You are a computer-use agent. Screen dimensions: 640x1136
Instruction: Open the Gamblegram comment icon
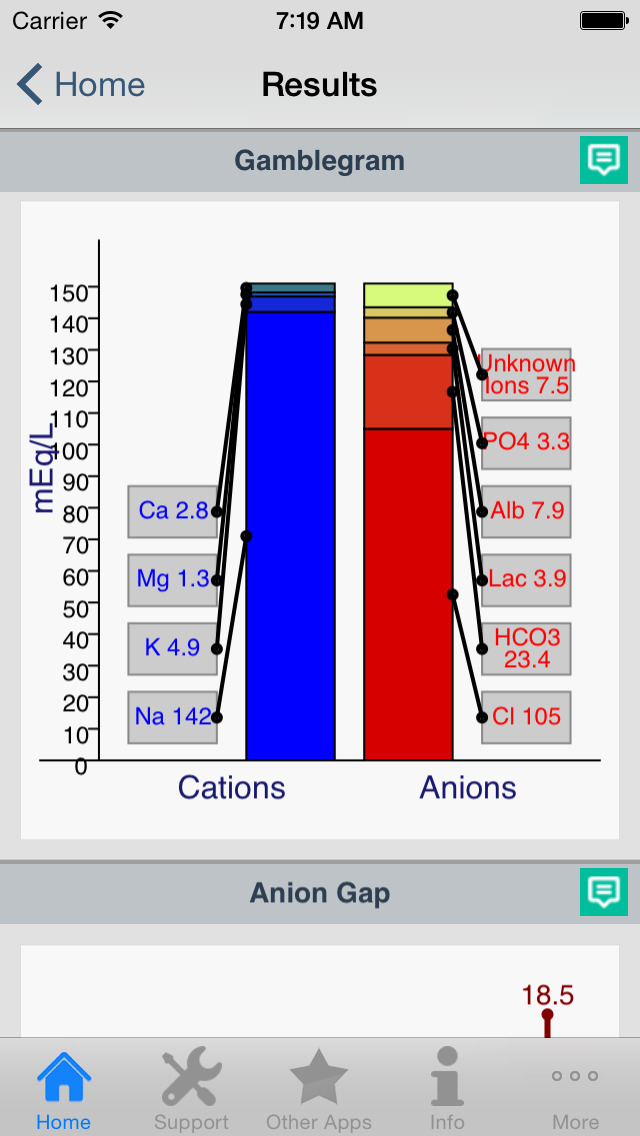pos(604,160)
